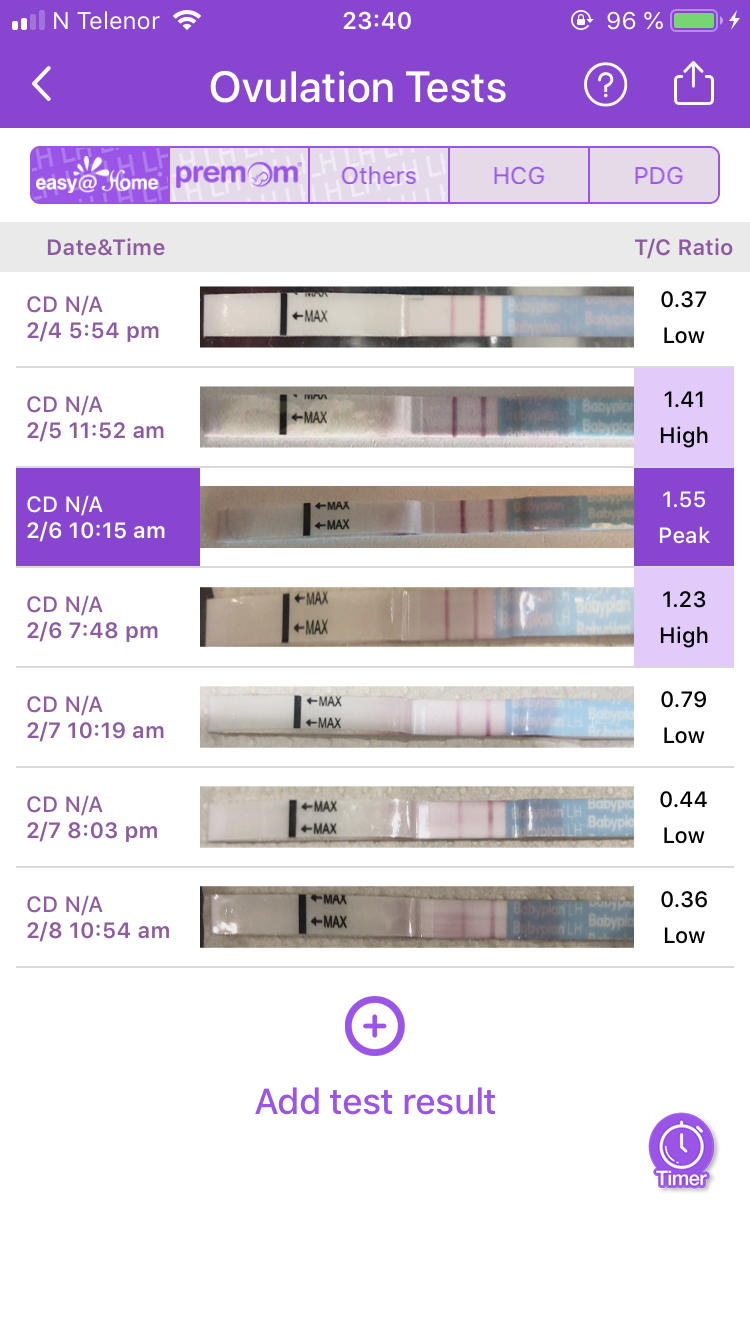Screen dimensions: 750x1334
Task: Open the 2/8 10:54 am test result
Action: (375, 918)
